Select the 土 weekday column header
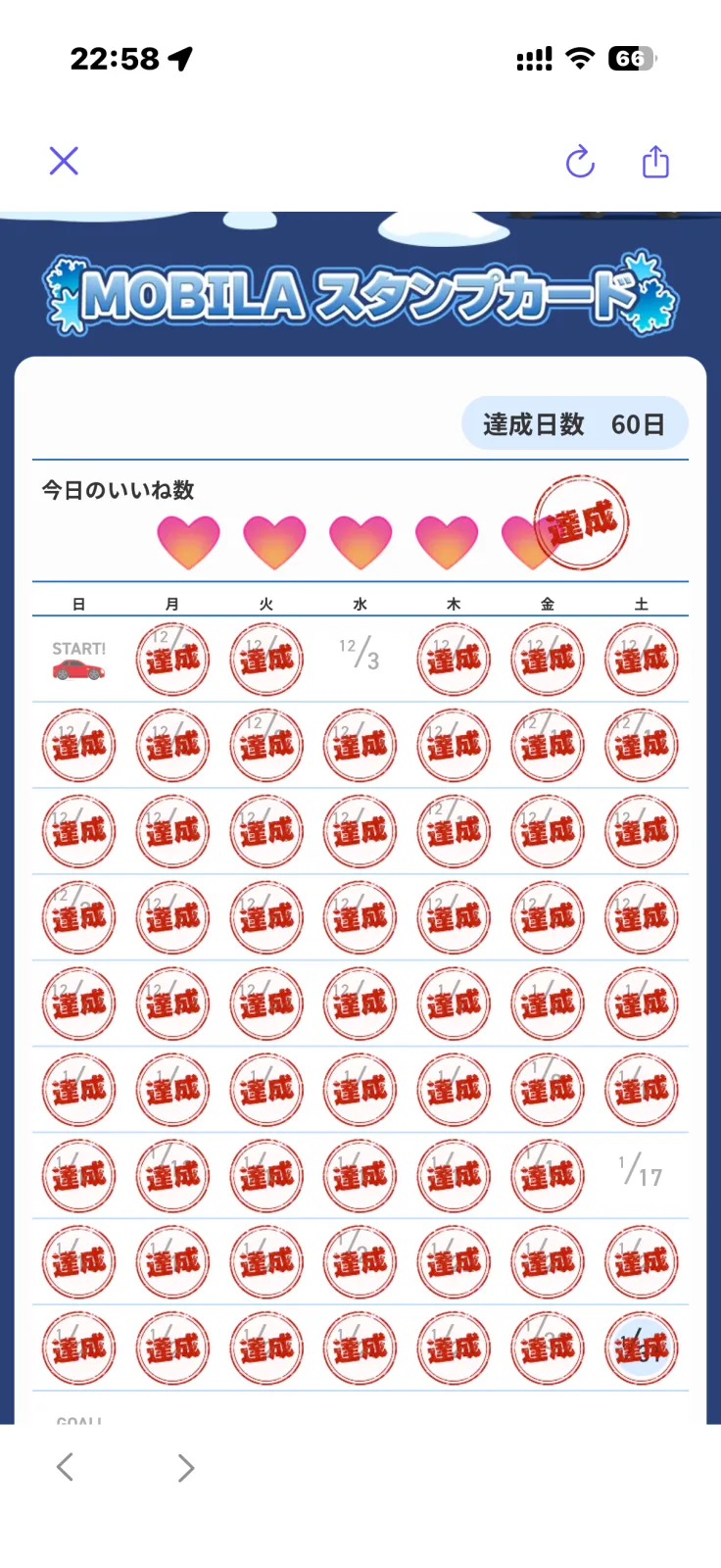Screen dimensions: 721x1568 tap(642, 604)
